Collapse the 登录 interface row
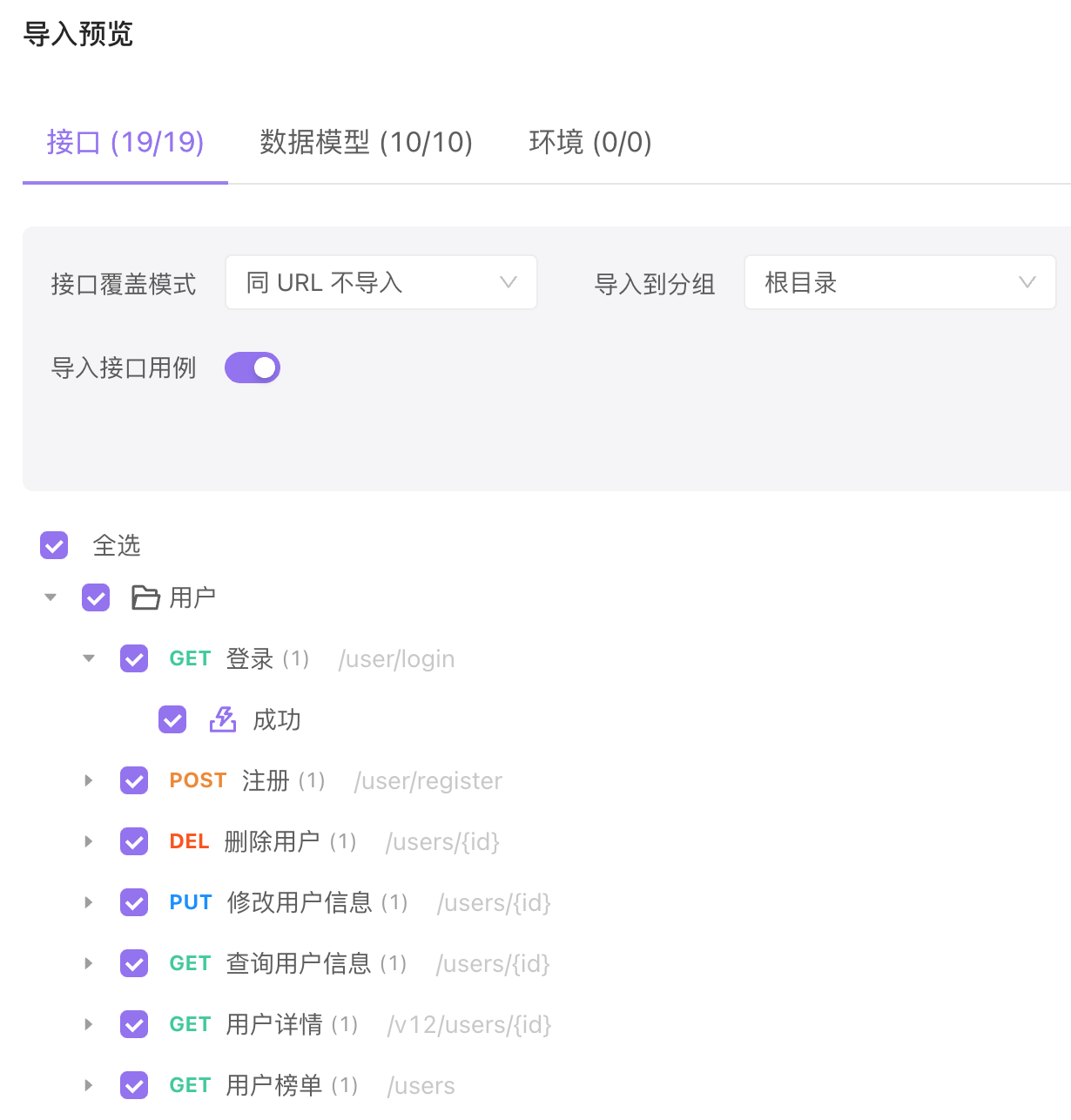This screenshot has width=1071, height=1120. 89,658
